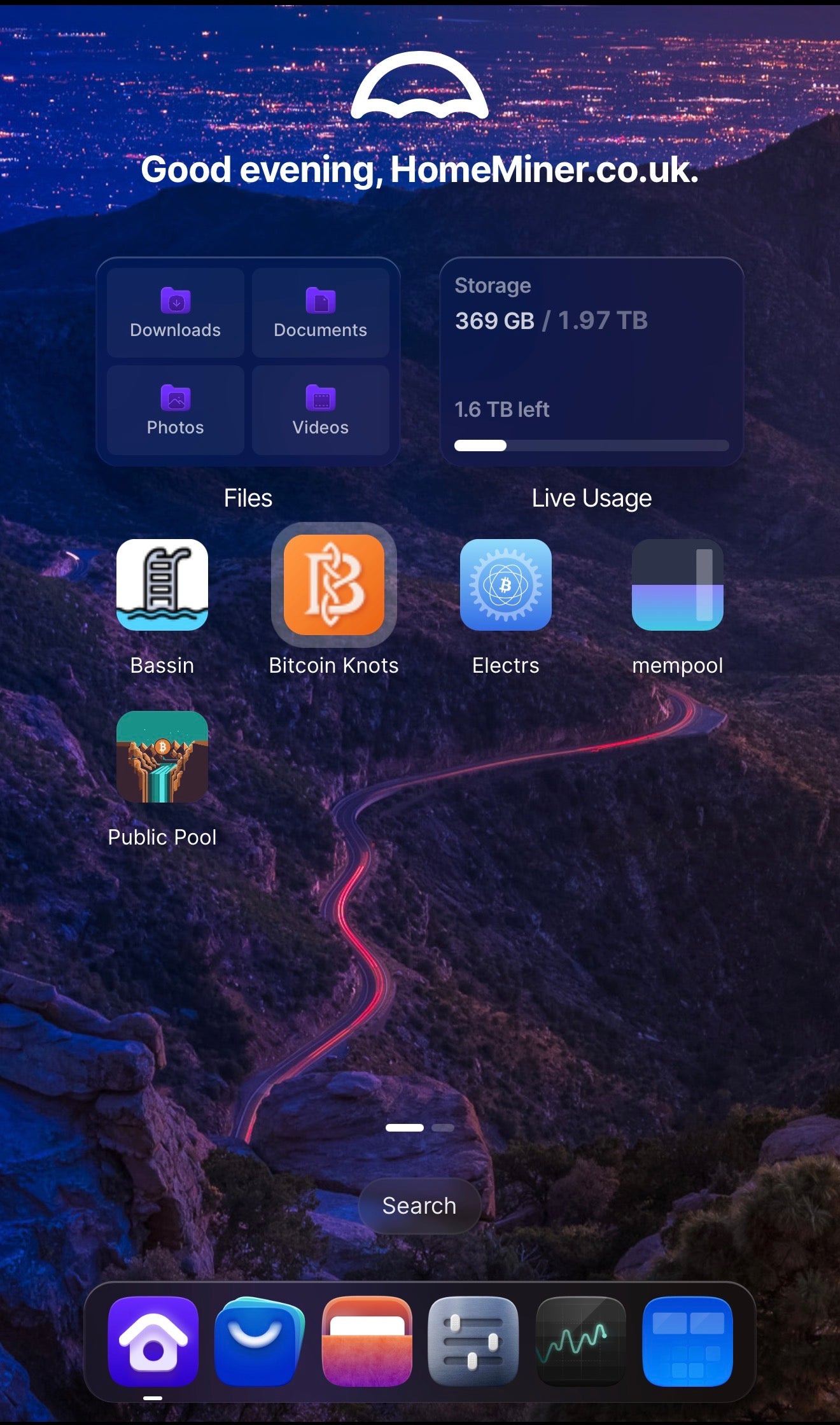Open Settings from the dock
Image resolution: width=840 pixels, height=1425 pixels.
473,1341
